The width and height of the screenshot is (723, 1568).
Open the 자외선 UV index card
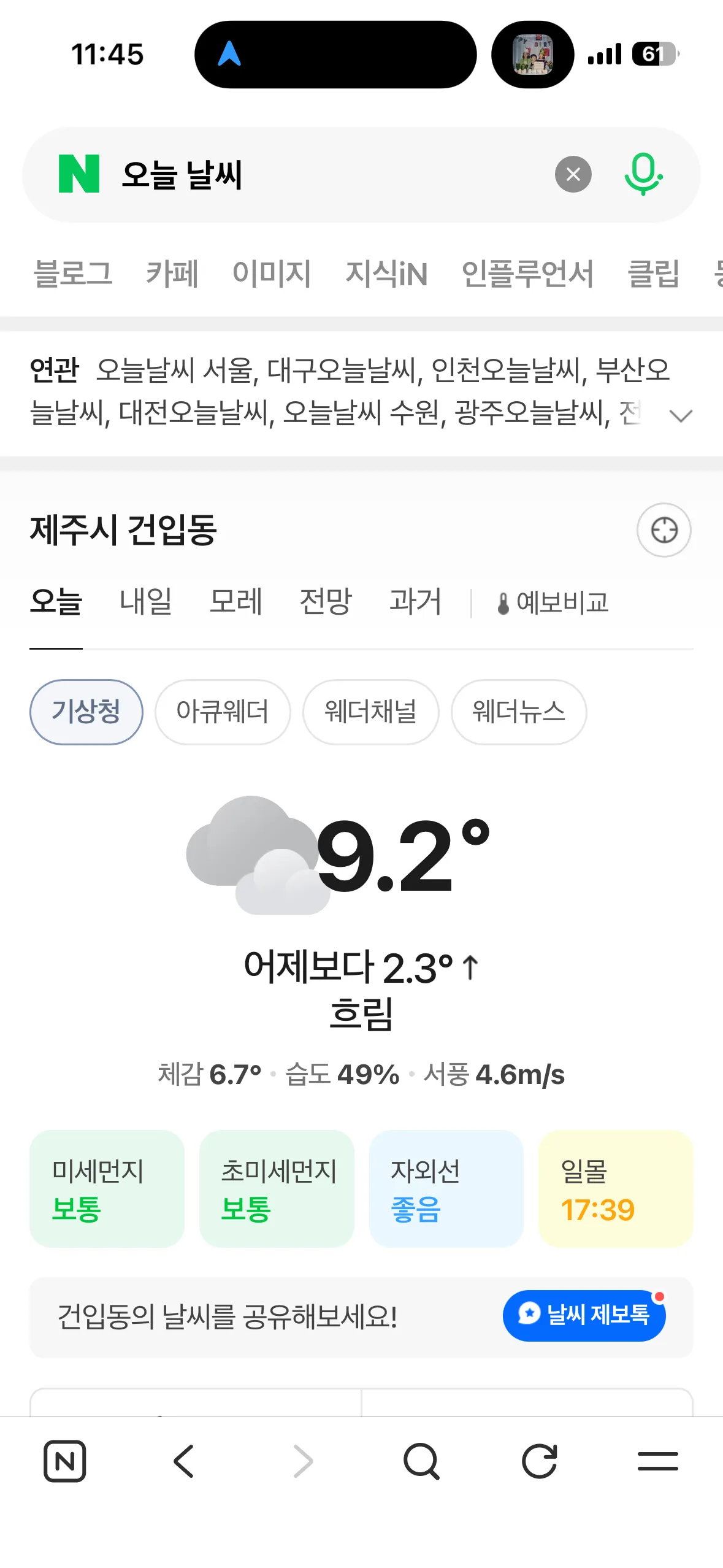click(x=446, y=1189)
